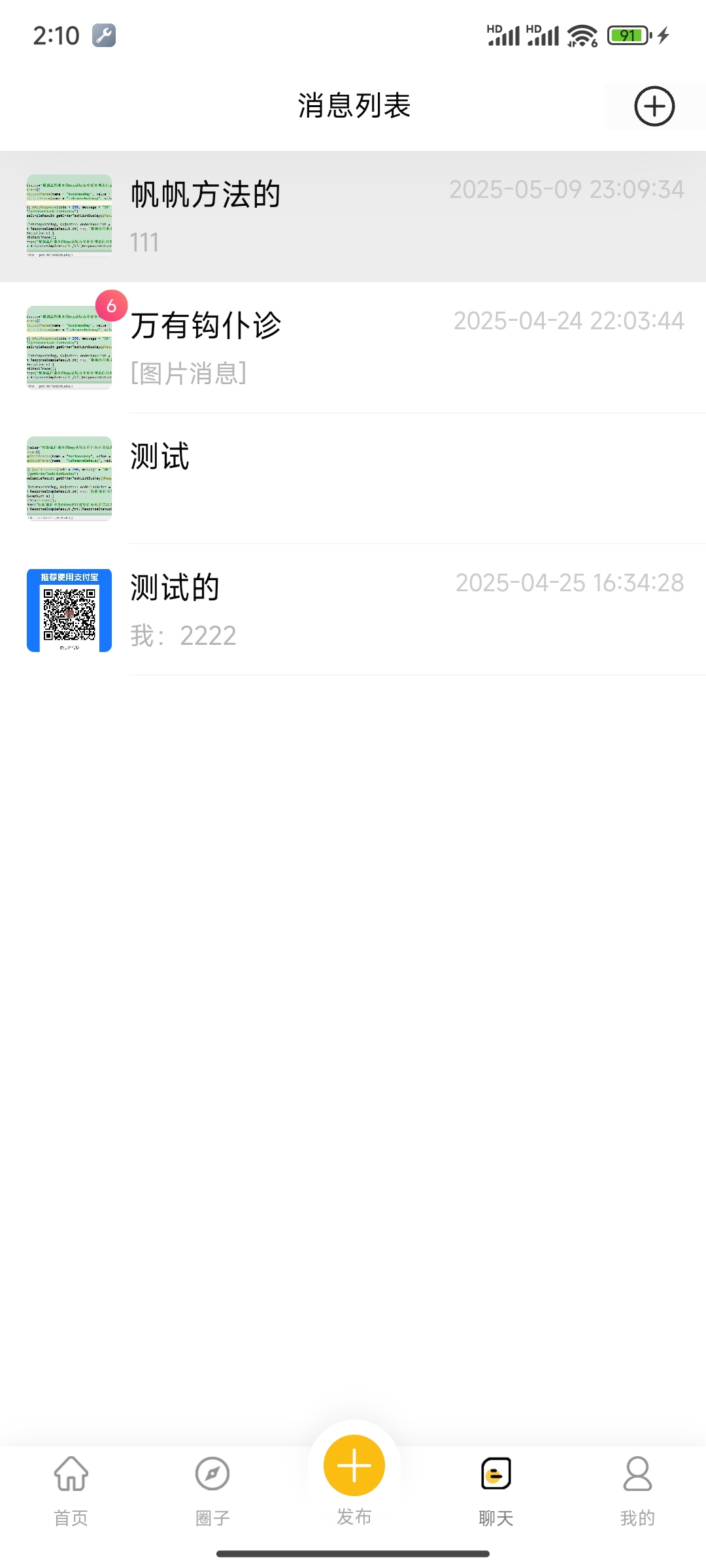The height and width of the screenshot is (1568, 706).
Task: Open the chat with 帆帆方法的
Action: coord(353,216)
